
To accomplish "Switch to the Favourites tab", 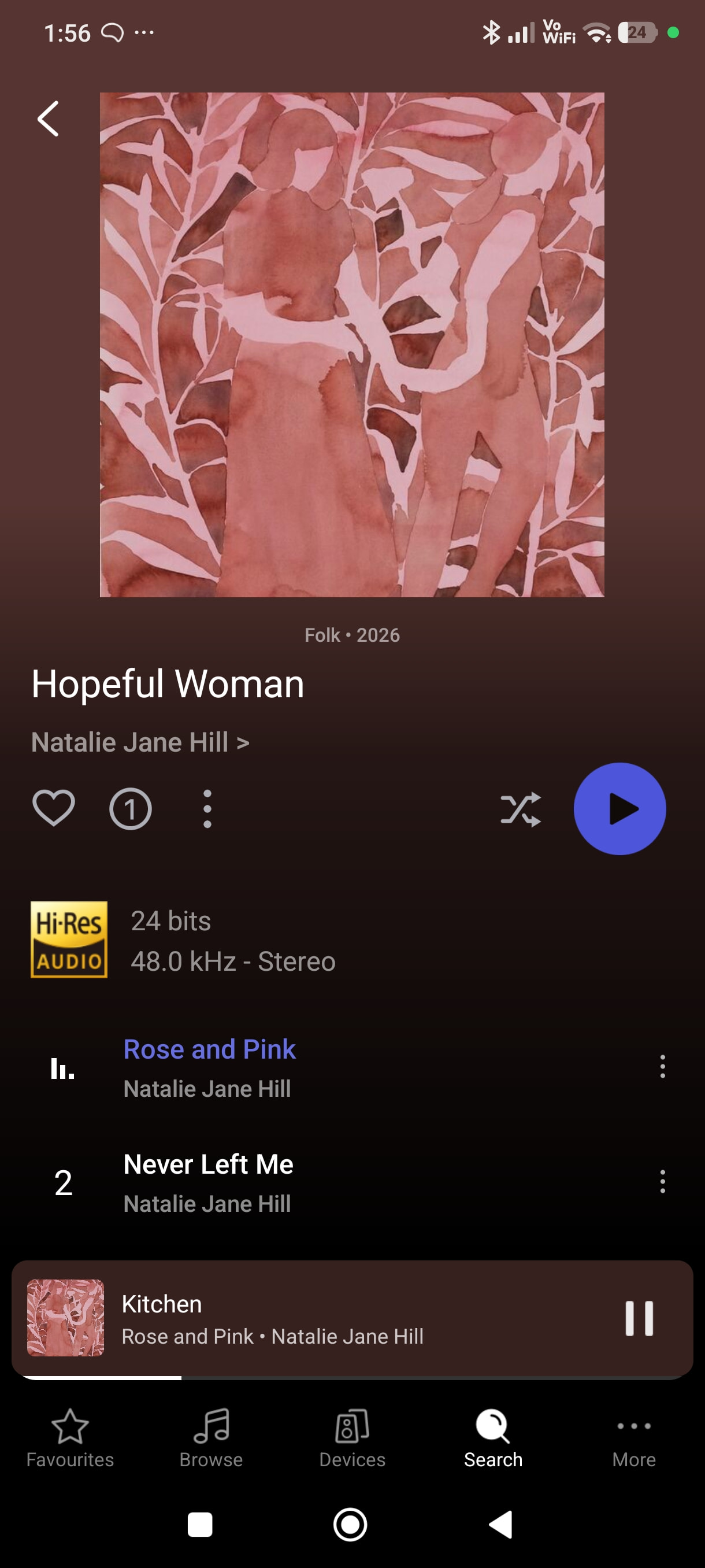I will 70,1438.
